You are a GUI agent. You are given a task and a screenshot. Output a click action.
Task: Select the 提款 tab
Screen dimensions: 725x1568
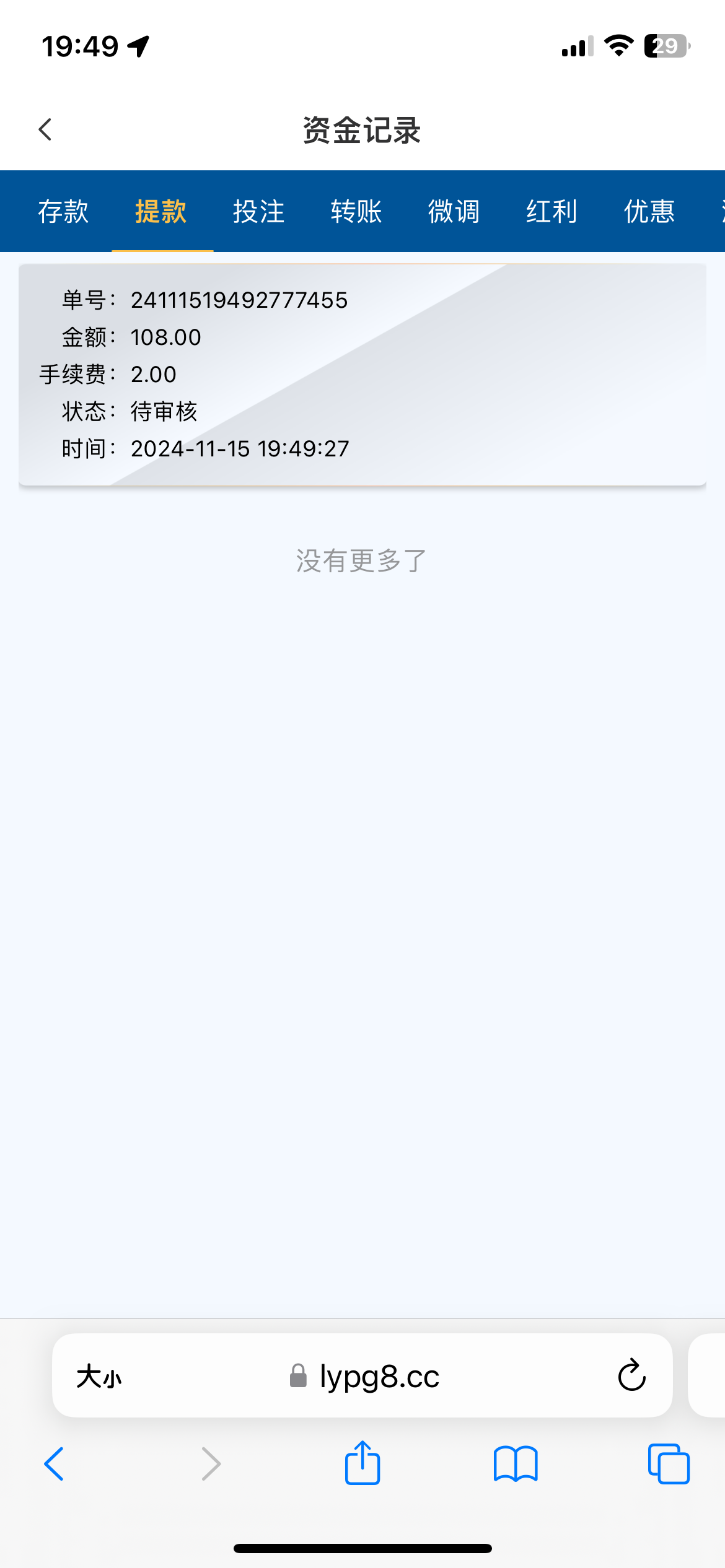tap(161, 212)
